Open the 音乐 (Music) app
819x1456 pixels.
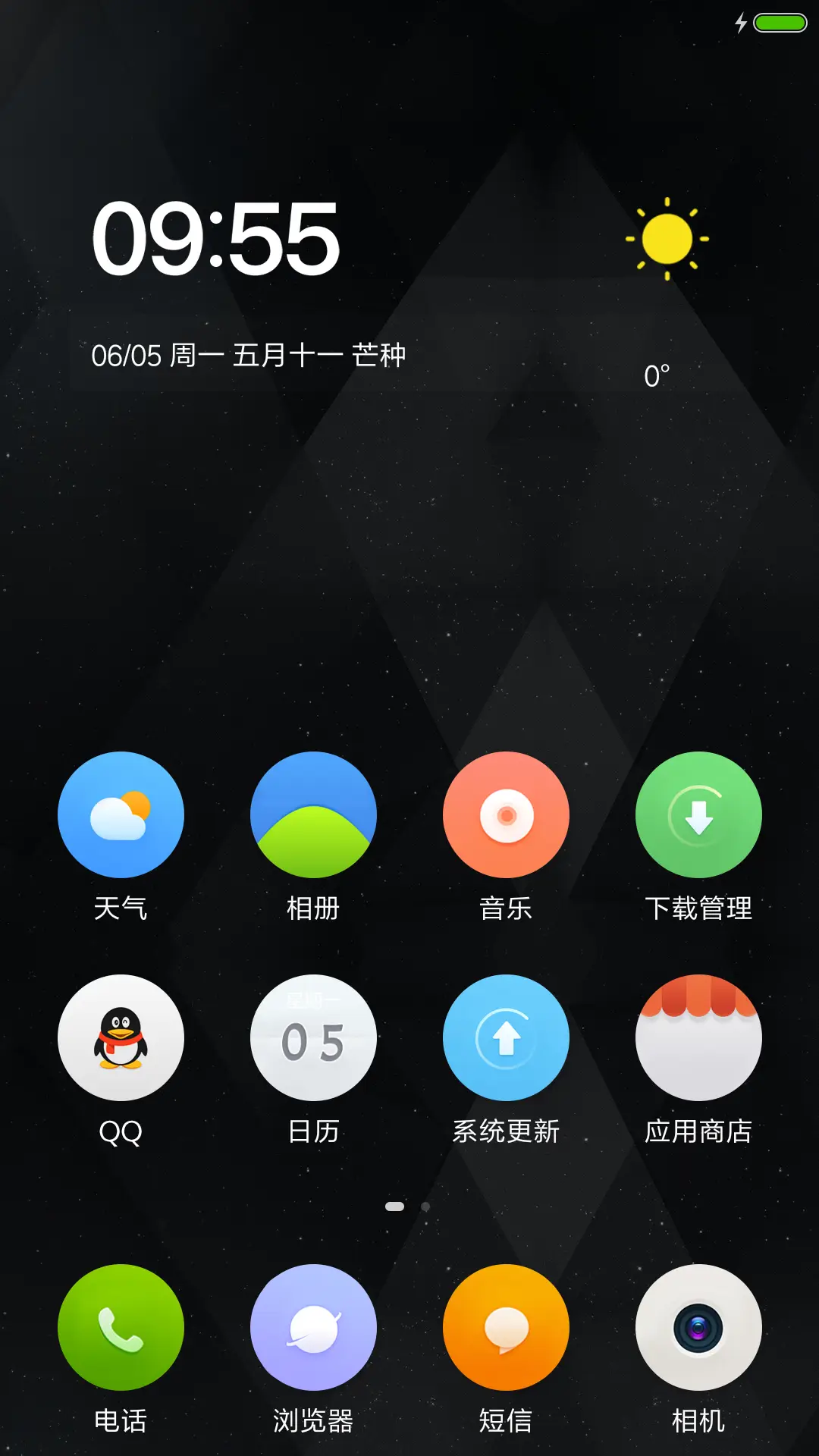[x=506, y=814]
